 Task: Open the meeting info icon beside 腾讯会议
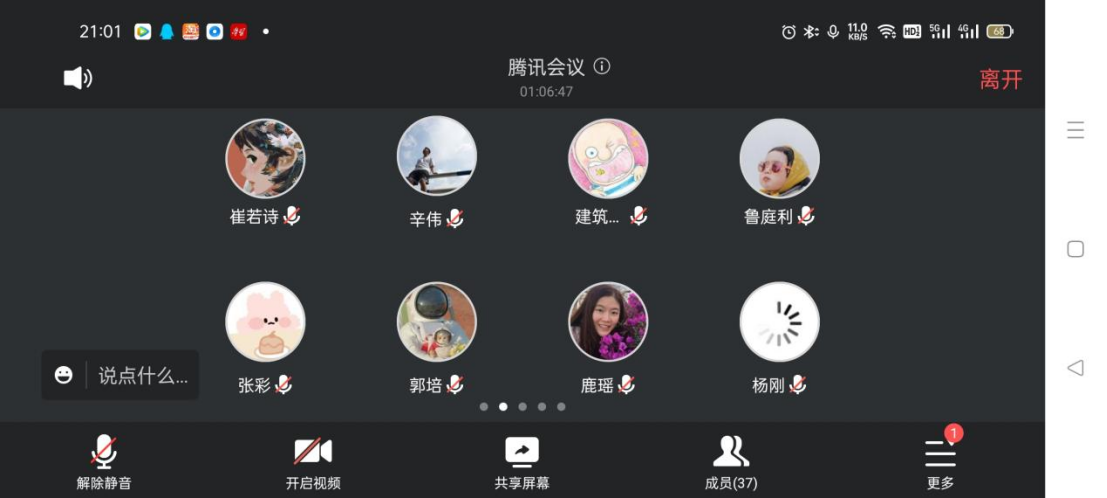click(x=602, y=67)
